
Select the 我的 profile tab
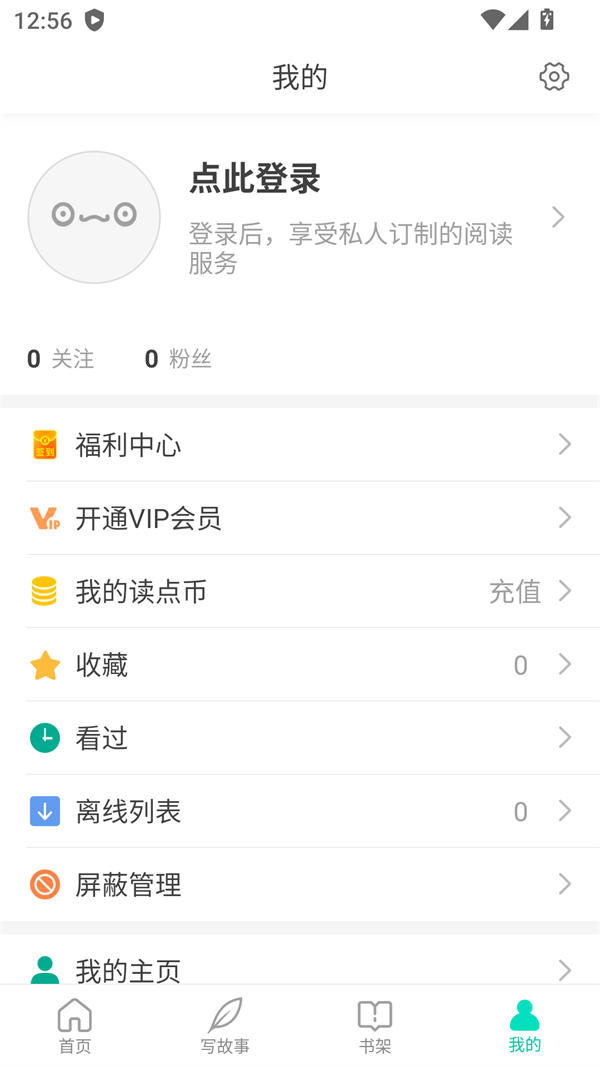tap(525, 1026)
